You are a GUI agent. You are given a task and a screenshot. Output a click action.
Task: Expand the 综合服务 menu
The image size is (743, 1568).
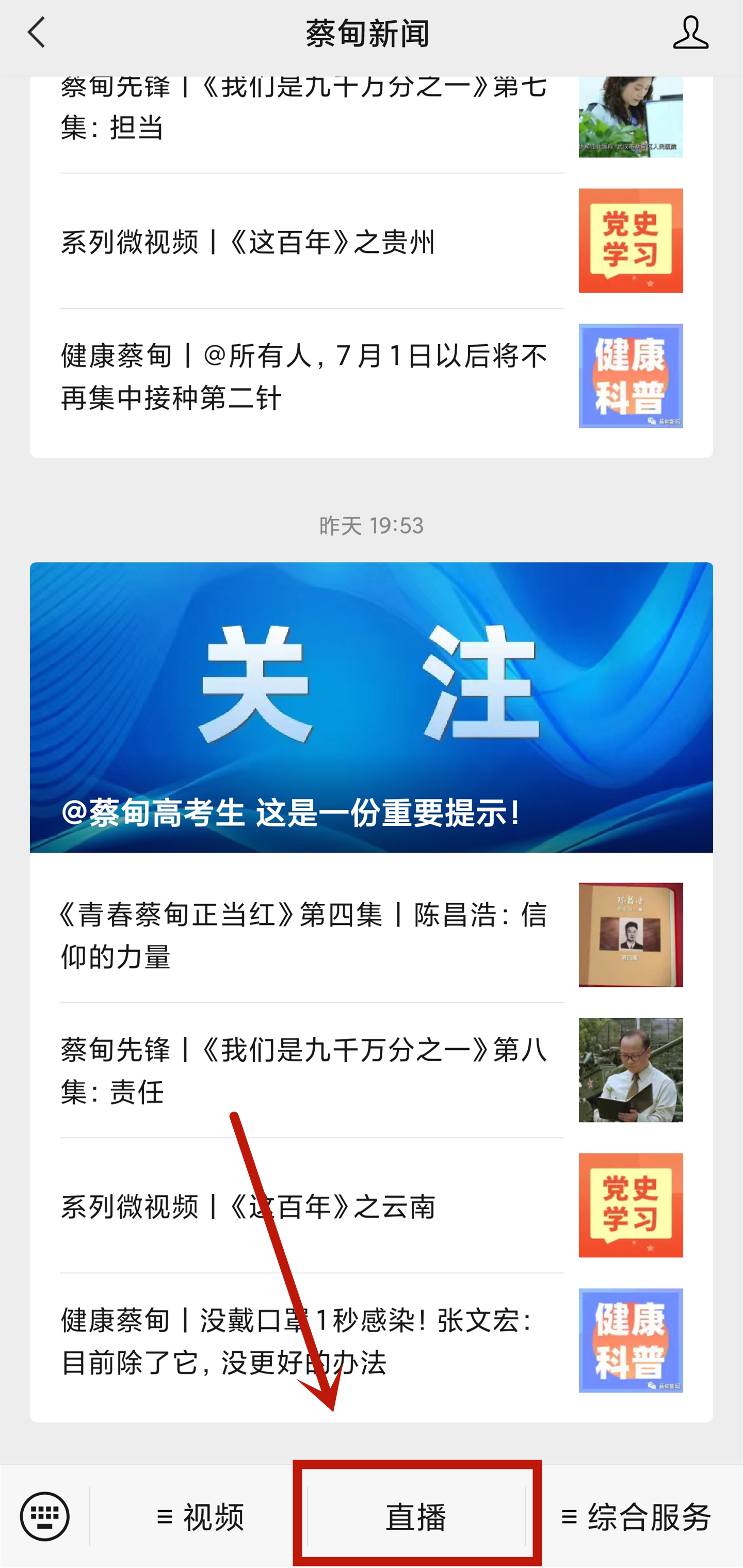[x=635, y=1516]
